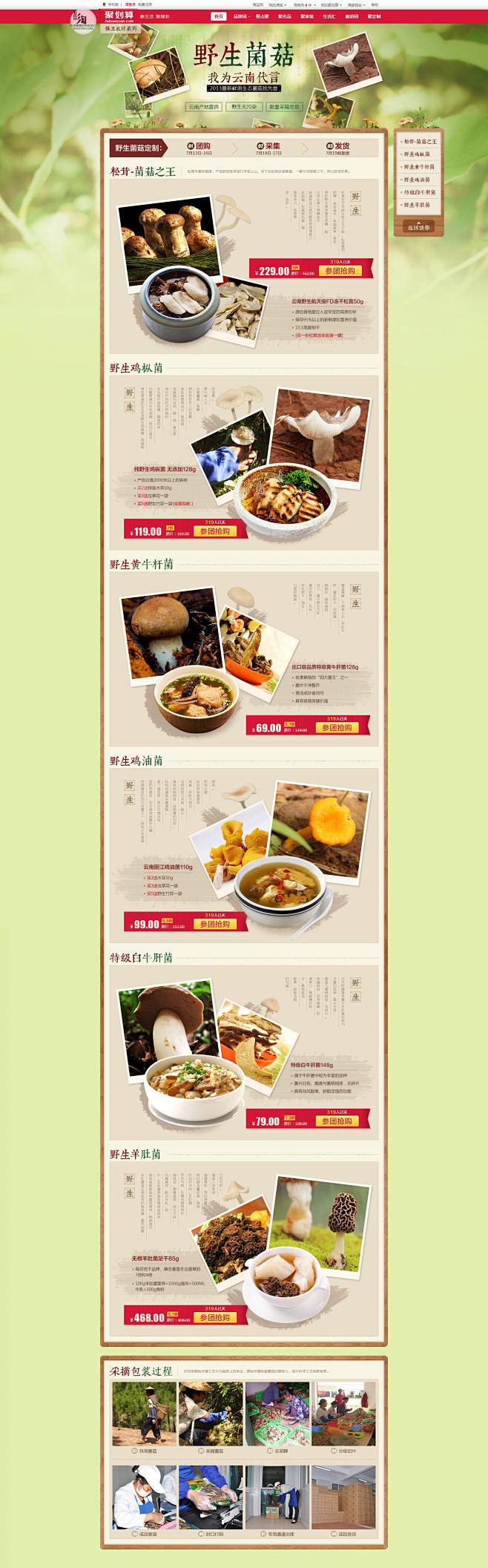The image size is (488, 1568).
Task: Jump to 野生羊肚菌 in side menu
Action: pos(418,205)
